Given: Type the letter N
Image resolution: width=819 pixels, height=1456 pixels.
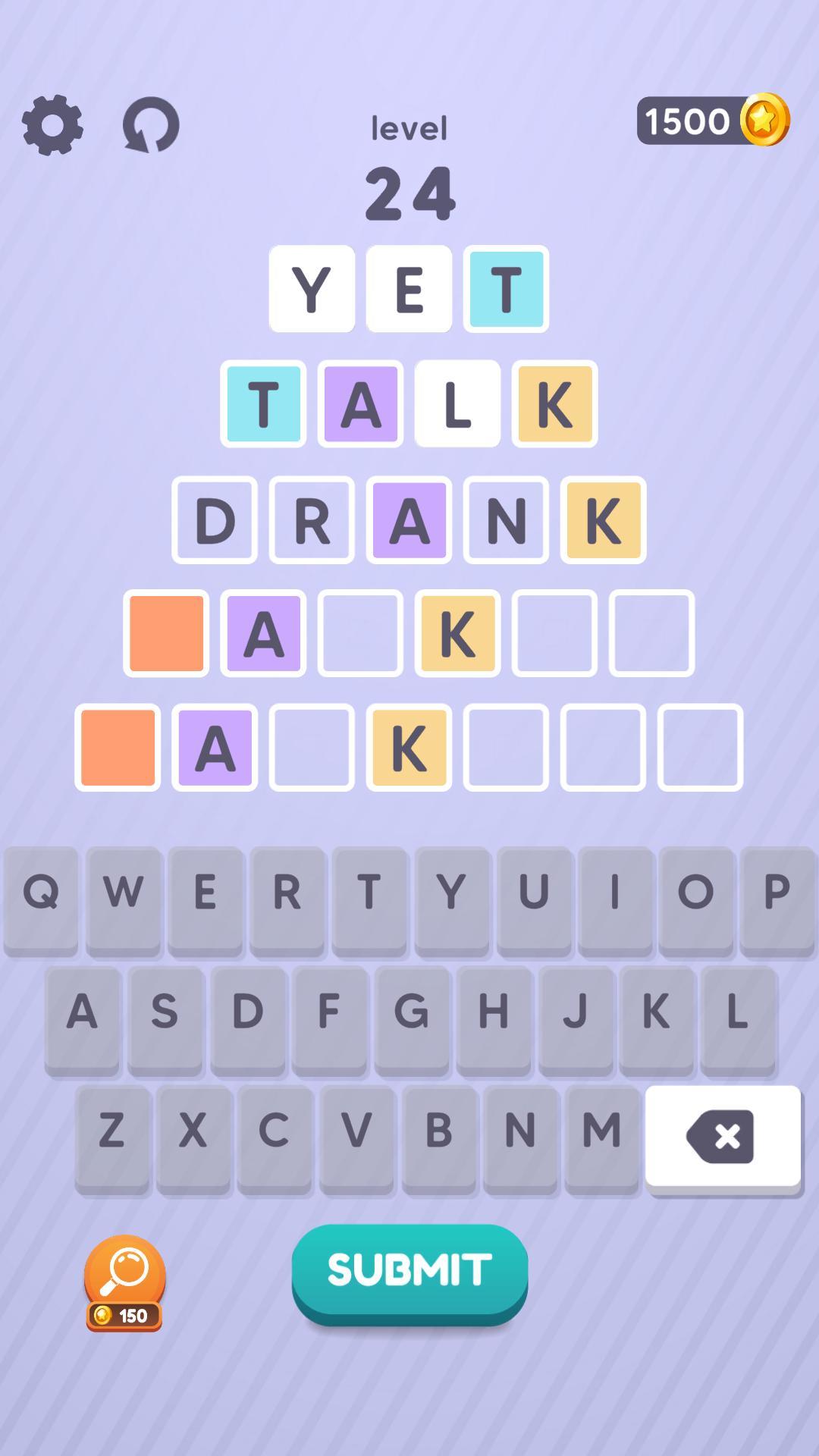Looking at the screenshot, I should 520,1131.
